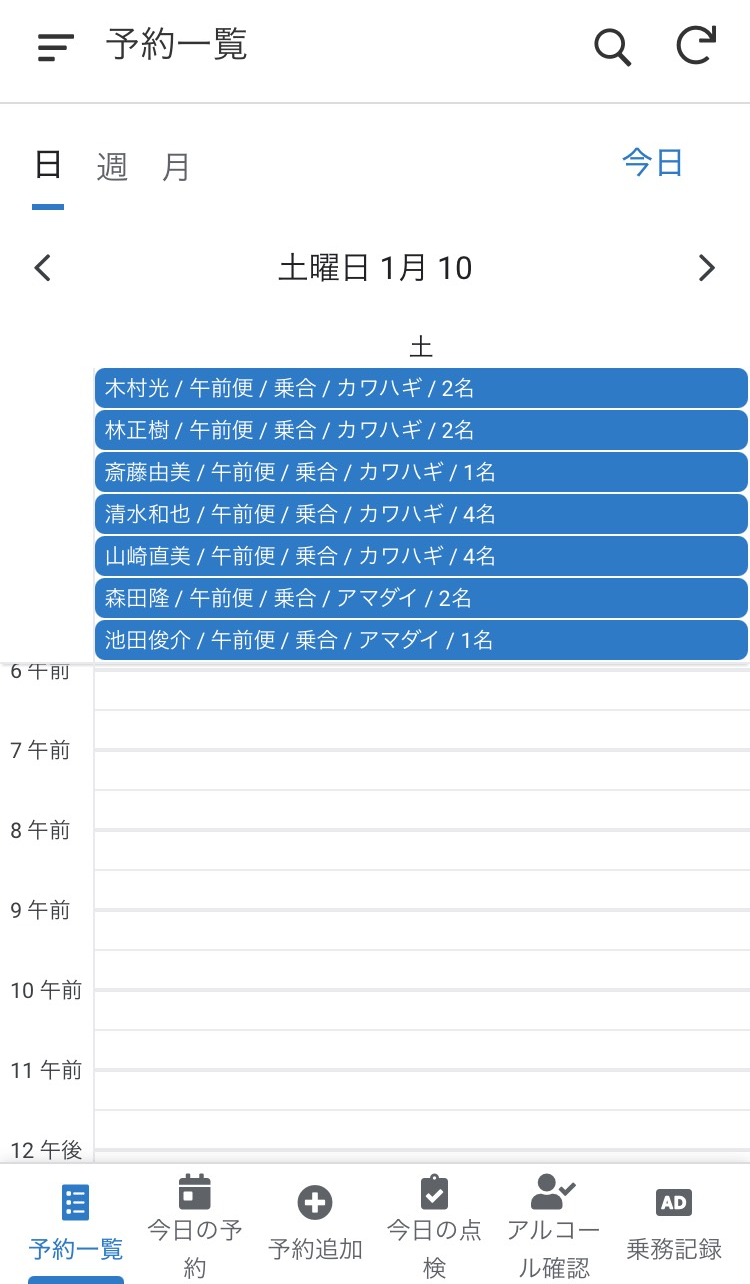Go to previous day with left chevron
The height and width of the screenshot is (1284, 750).
42,268
